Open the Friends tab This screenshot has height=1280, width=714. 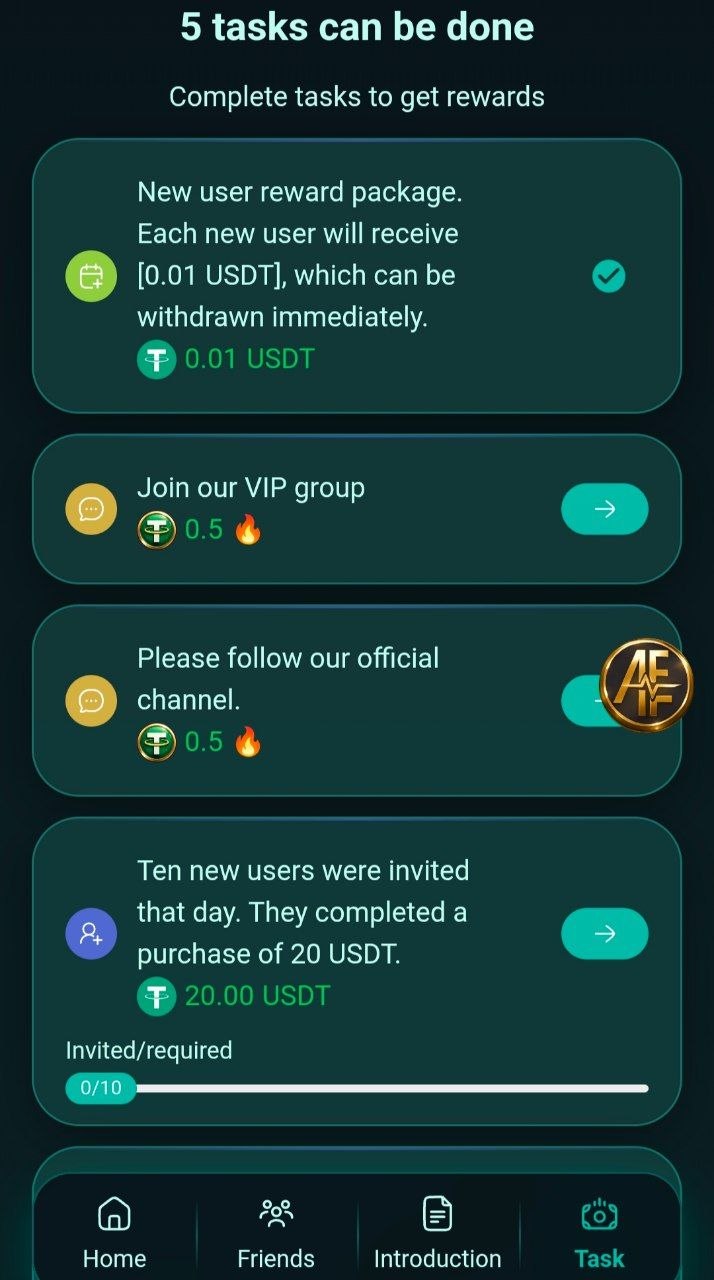[x=276, y=1233]
